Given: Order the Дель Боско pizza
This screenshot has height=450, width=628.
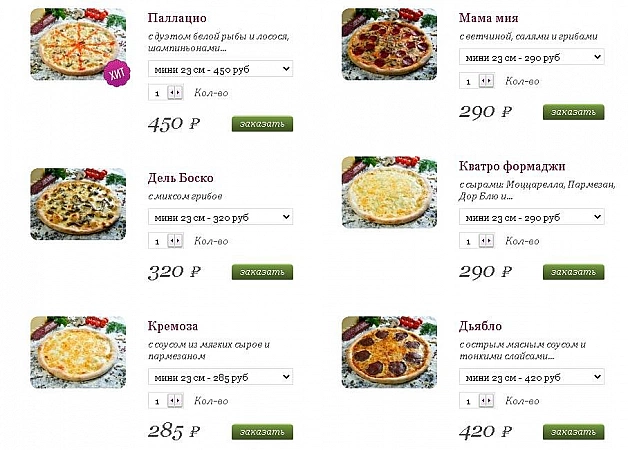Looking at the screenshot, I should [262, 272].
